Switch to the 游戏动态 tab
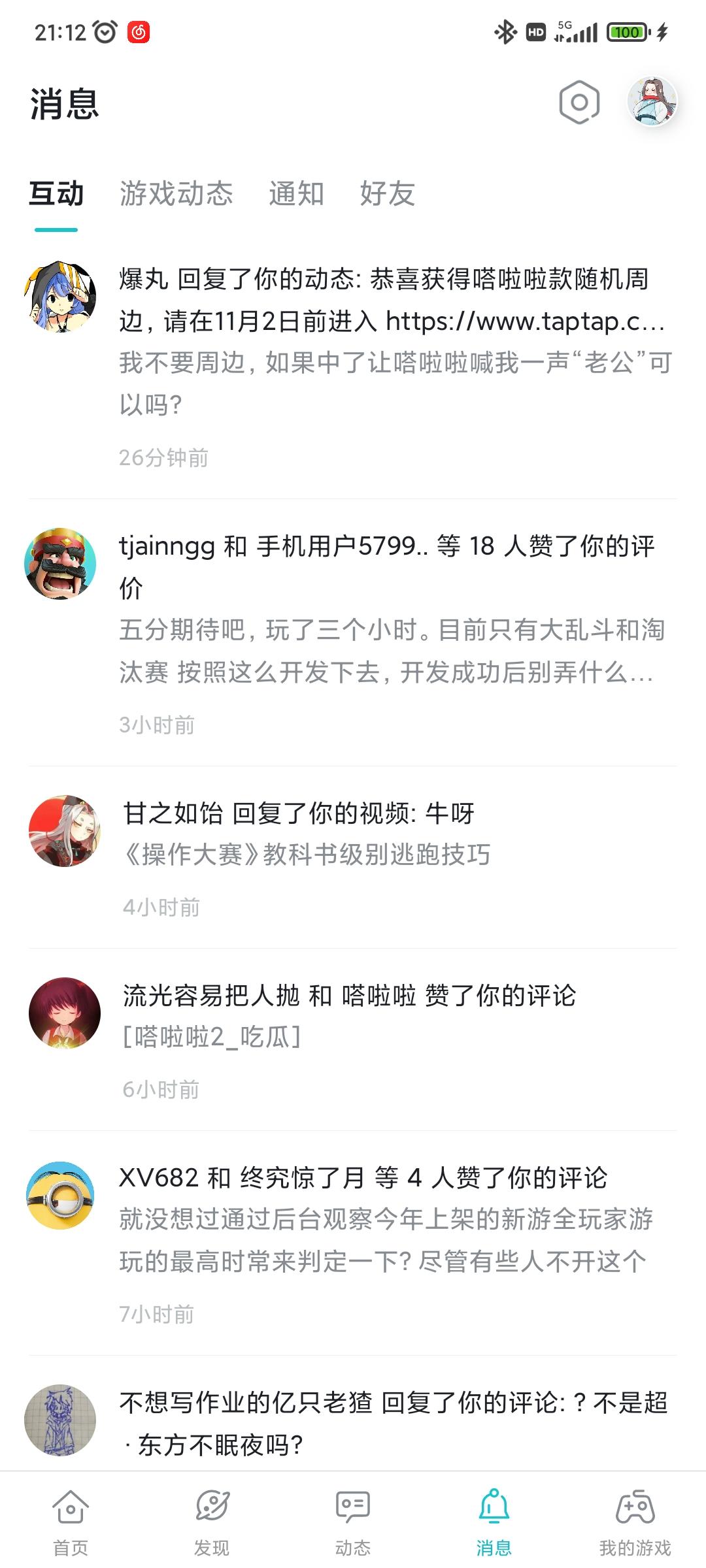The width and height of the screenshot is (706, 1568). coord(176,194)
